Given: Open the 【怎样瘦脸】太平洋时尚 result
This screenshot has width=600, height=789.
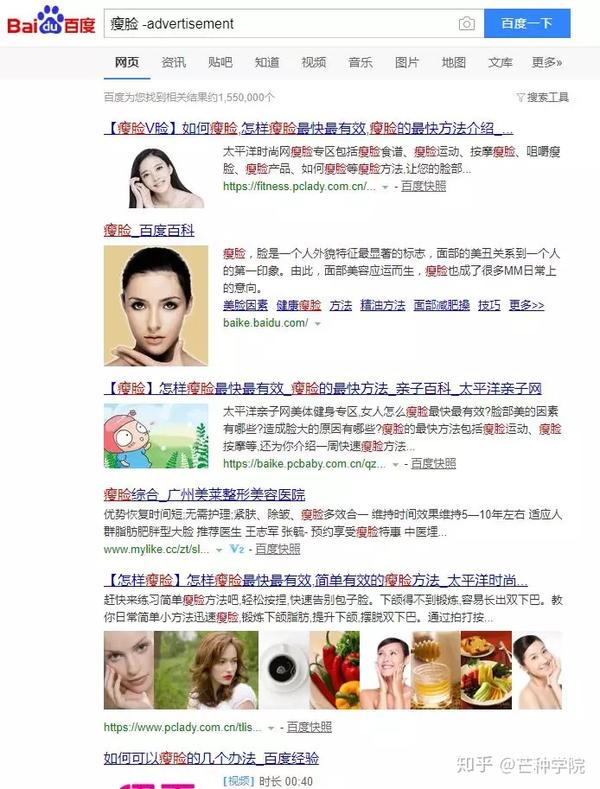Looking at the screenshot, I should tap(315, 580).
